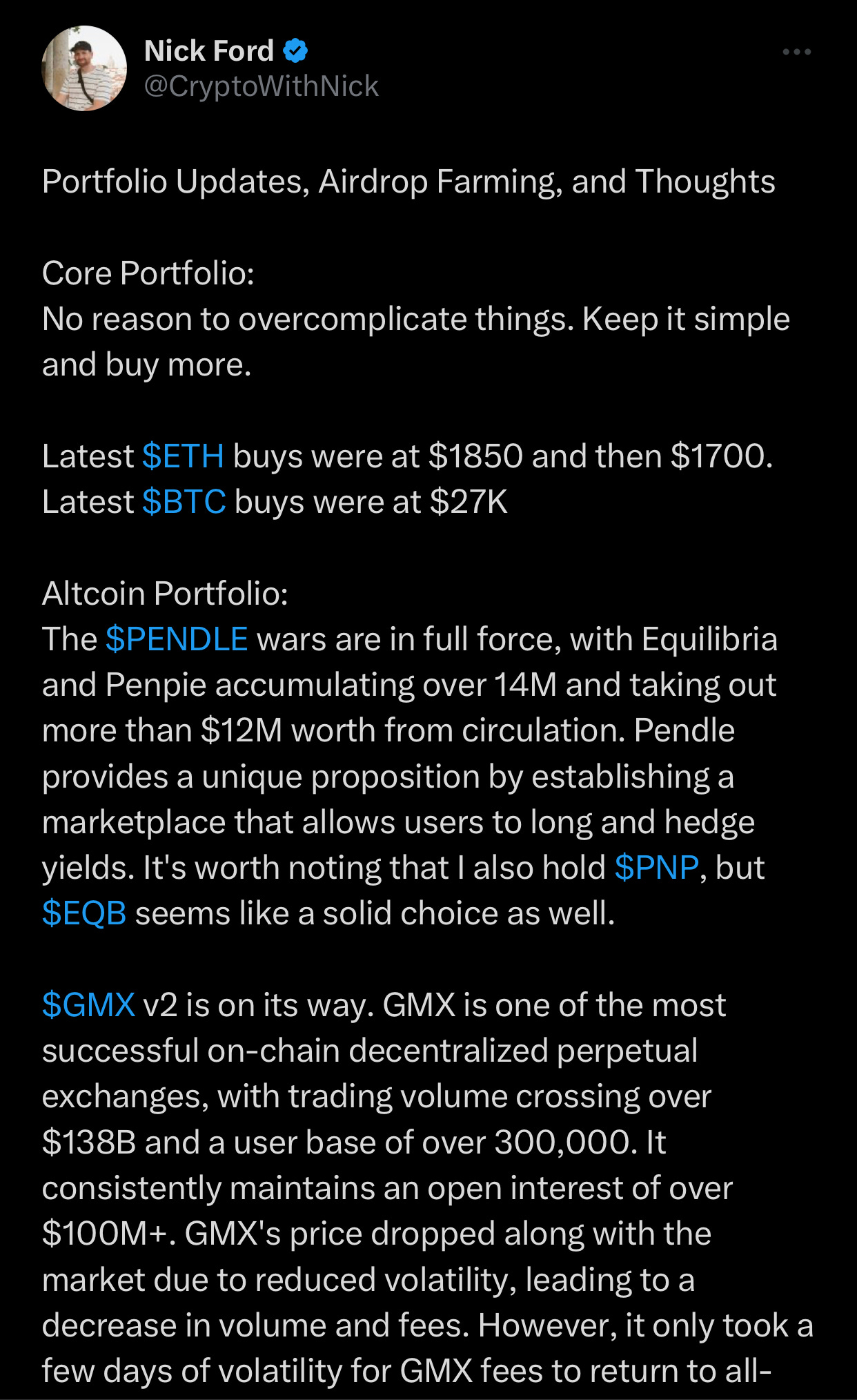Open Nick Ford's display name
The height and width of the screenshot is (1400, 857).
coord(209,51)
